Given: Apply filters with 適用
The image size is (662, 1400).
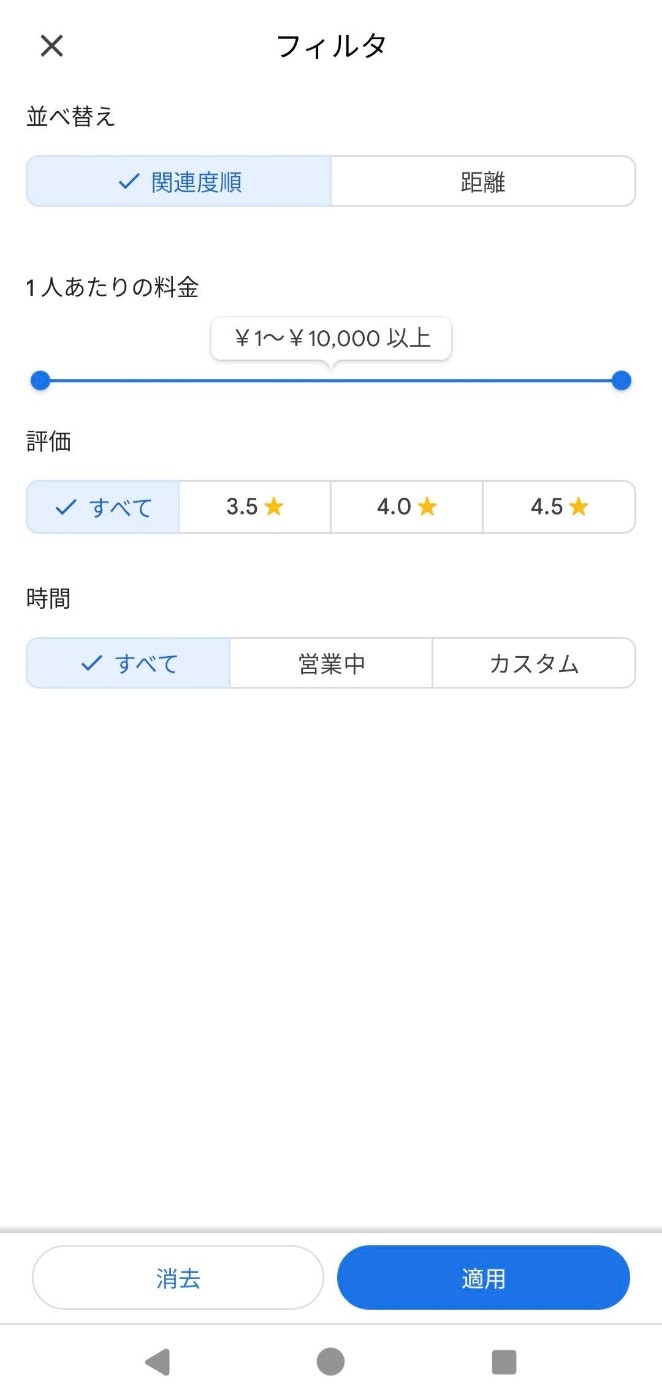Looking at the screenshot, I should [x=483, y=1278].
